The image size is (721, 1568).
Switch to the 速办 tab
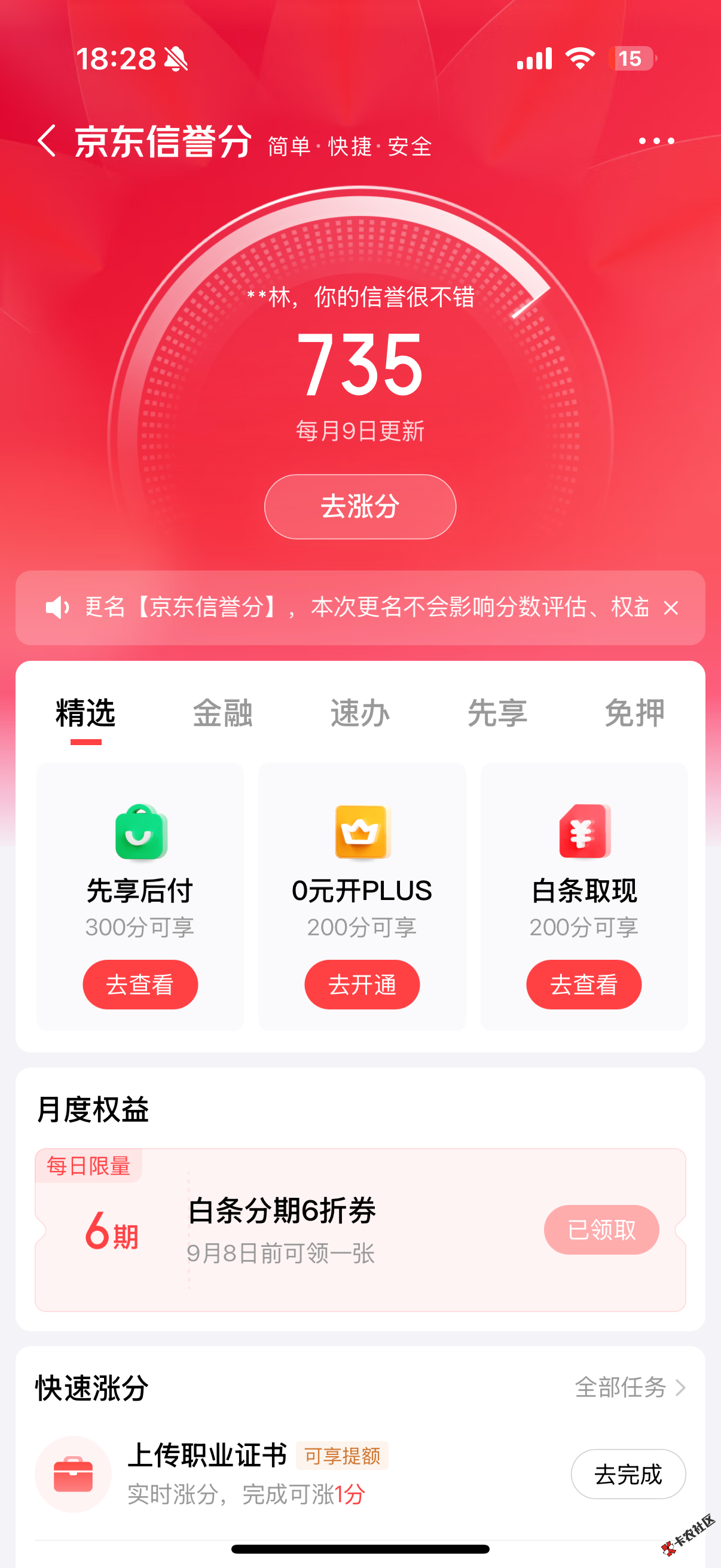pyautogui.click(x=359, y=713)
